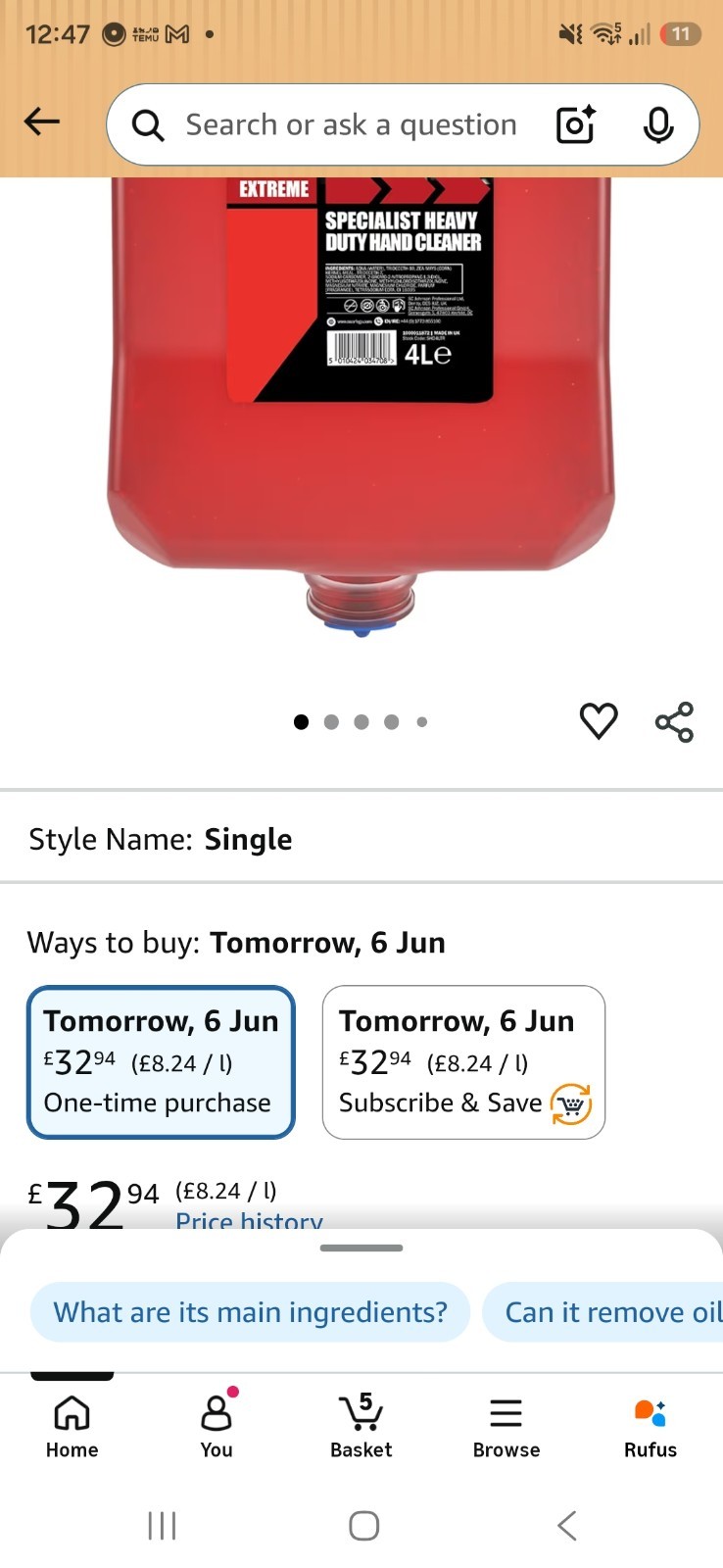
Task: Launch the Rufus assistant tab
Action: (x=651, y=1426)
